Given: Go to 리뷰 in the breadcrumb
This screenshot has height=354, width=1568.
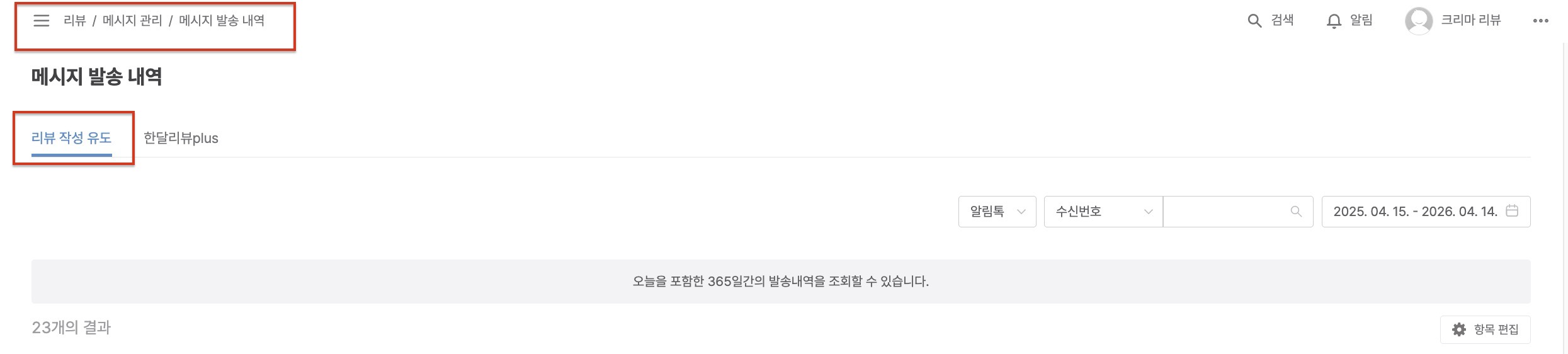Looking at the screenshot, I should point(74,21).
